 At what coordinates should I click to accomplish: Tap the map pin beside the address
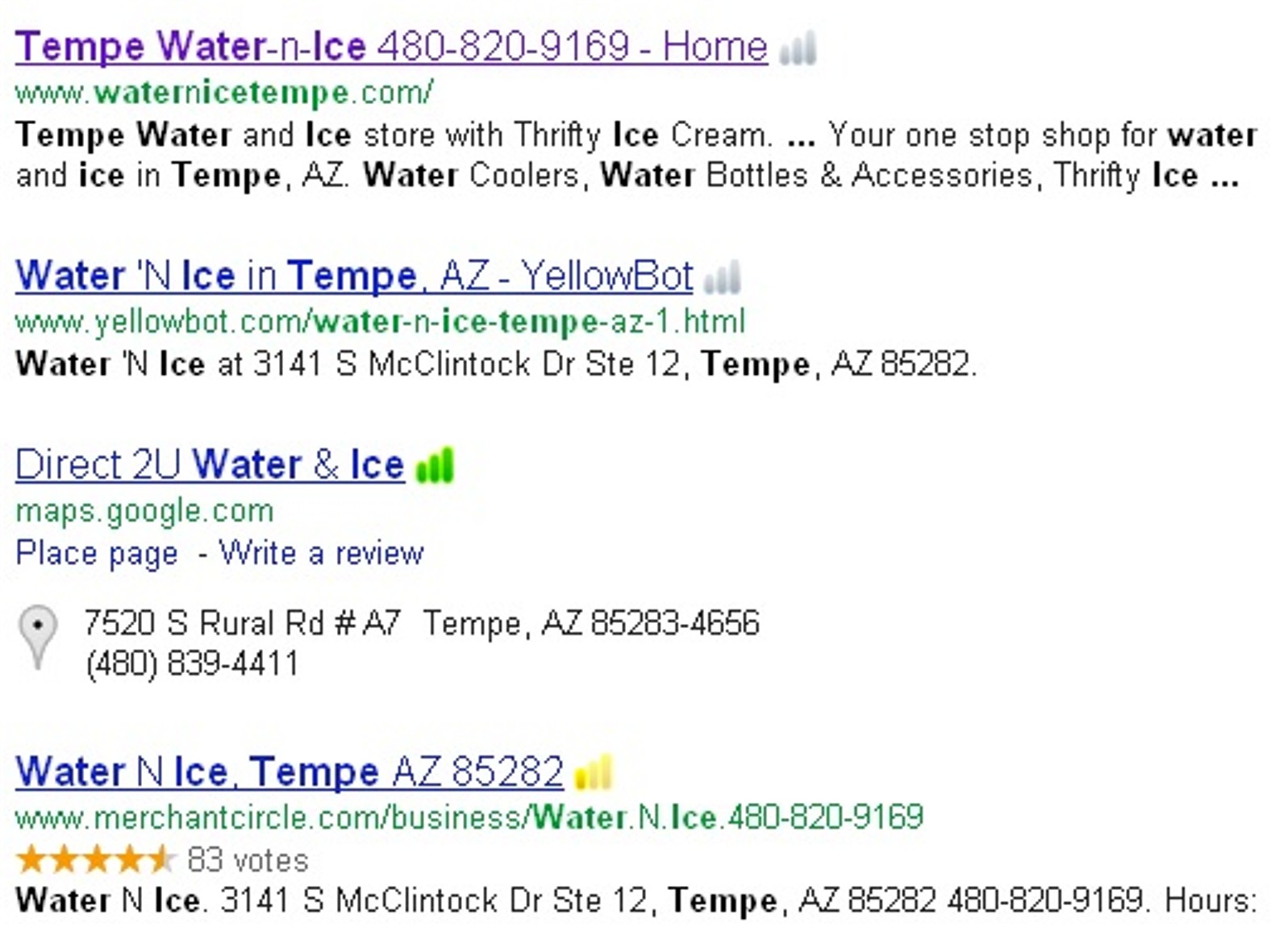click(x=38, y=635)
